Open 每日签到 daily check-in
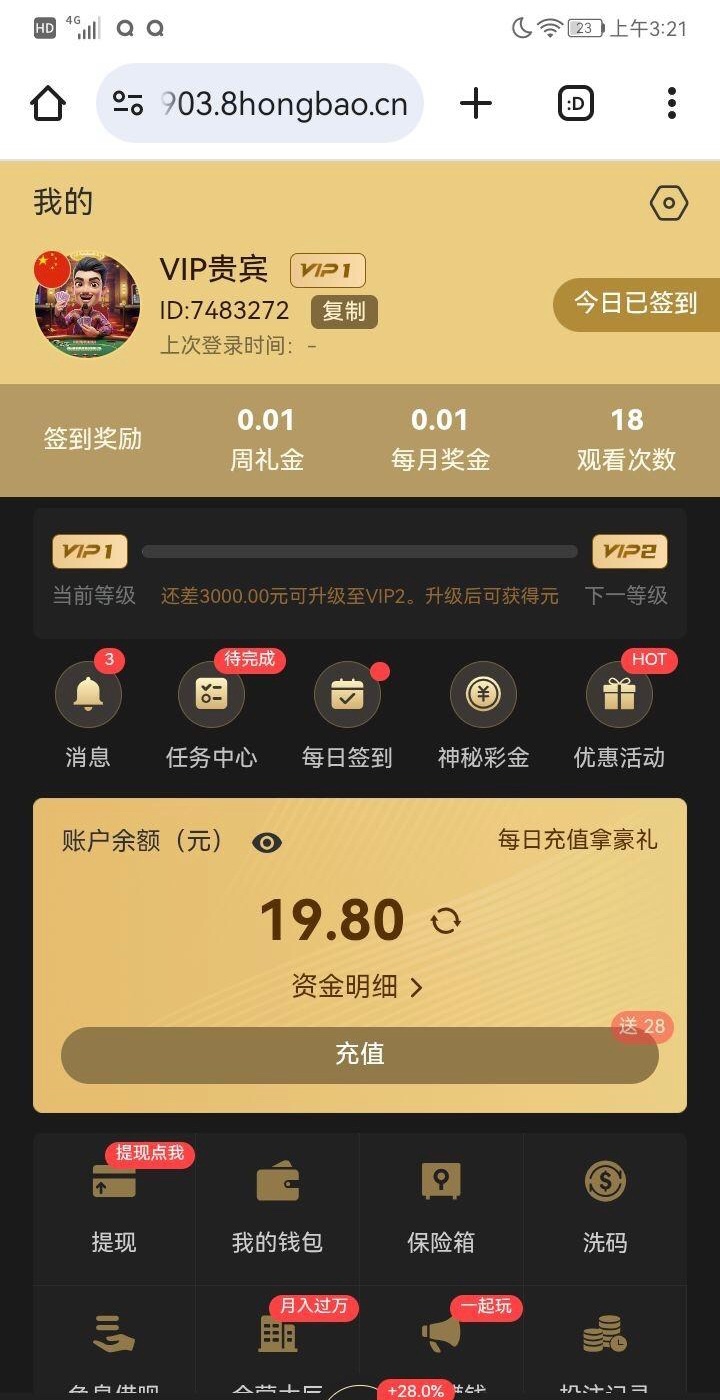The image size is (720, 1400). pos(347,710)
